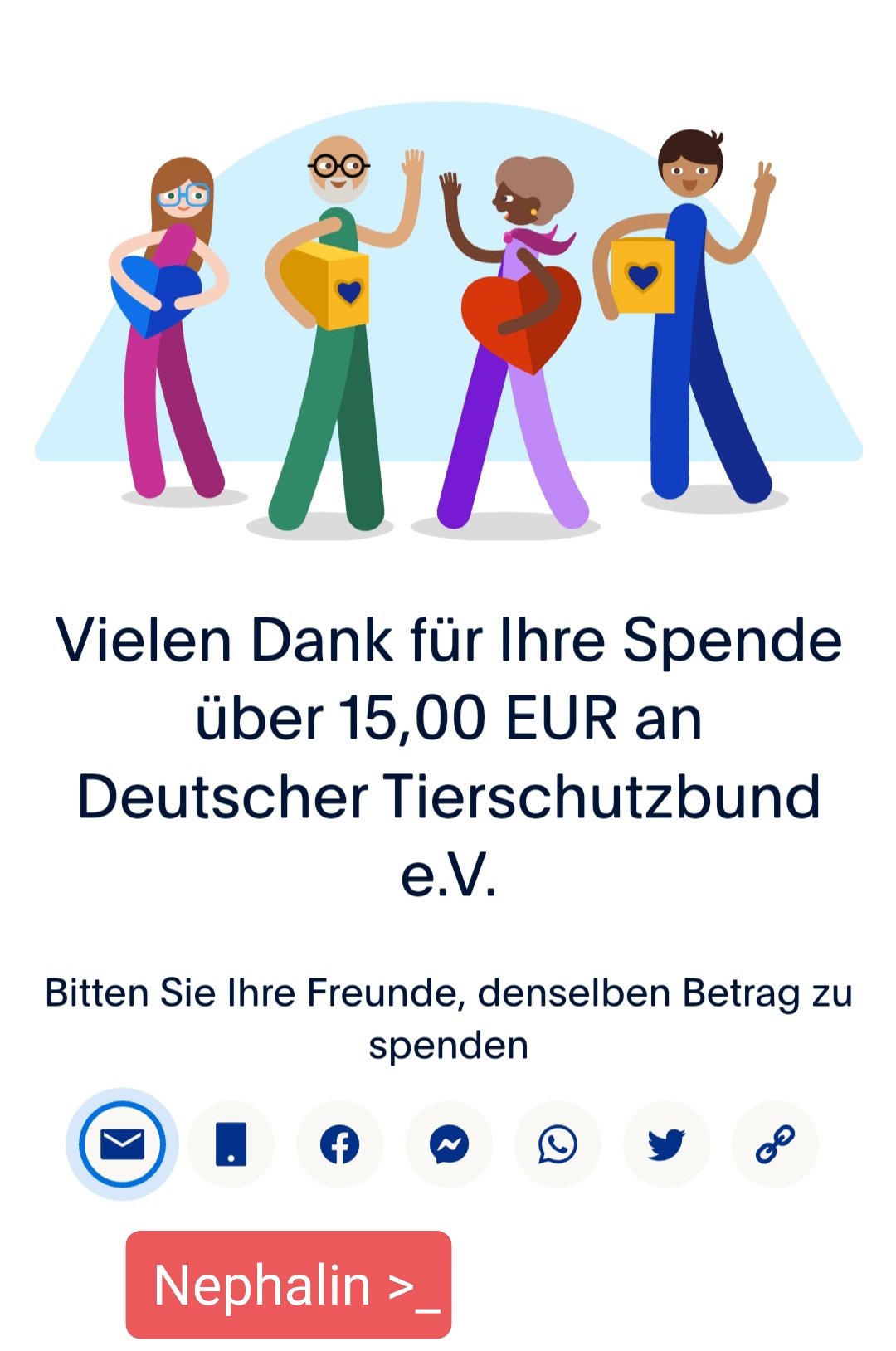The width and height of the screenshot is (896, 1351).
Task: Copy the donation link
Action: (x=775, y=1144)
